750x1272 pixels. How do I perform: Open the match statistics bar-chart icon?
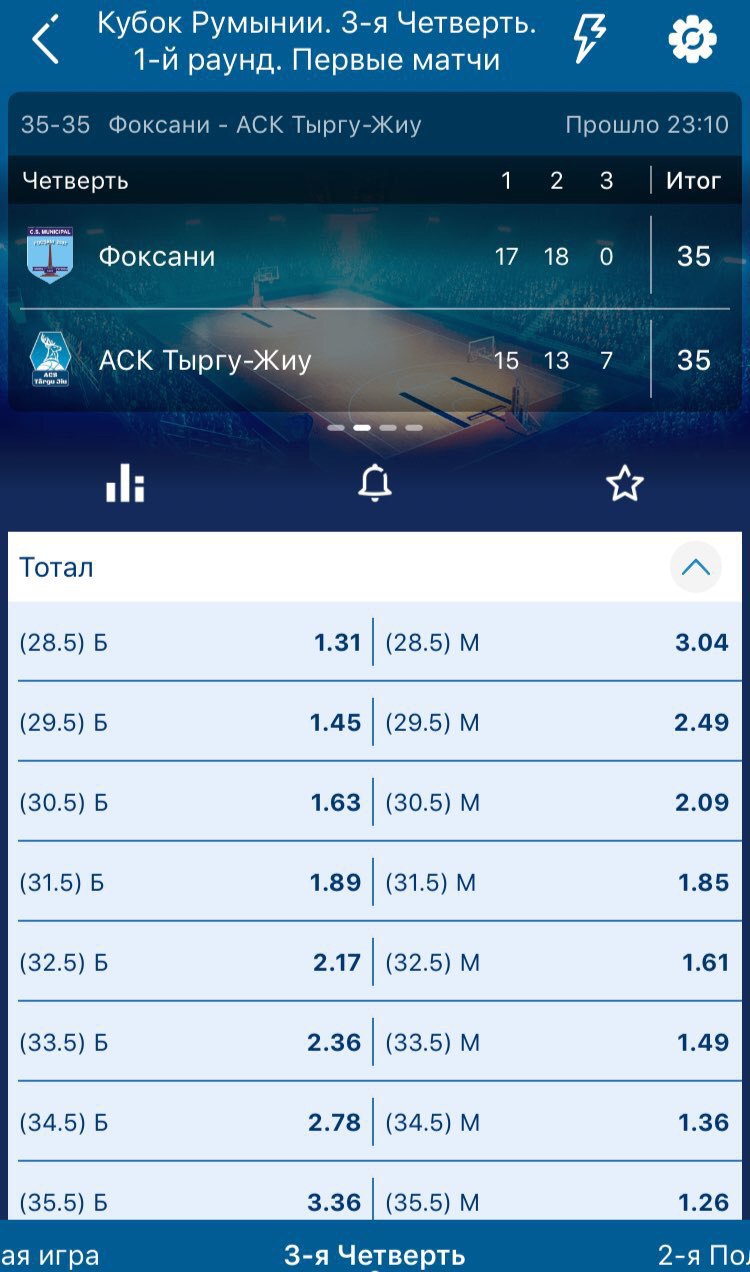125,483
